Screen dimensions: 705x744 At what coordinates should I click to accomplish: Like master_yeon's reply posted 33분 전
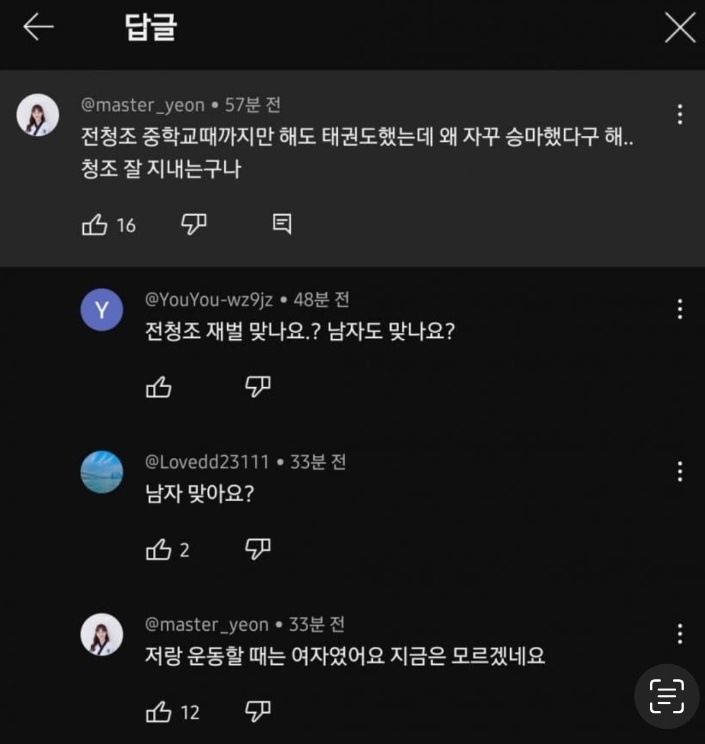[x=159, y=712]
